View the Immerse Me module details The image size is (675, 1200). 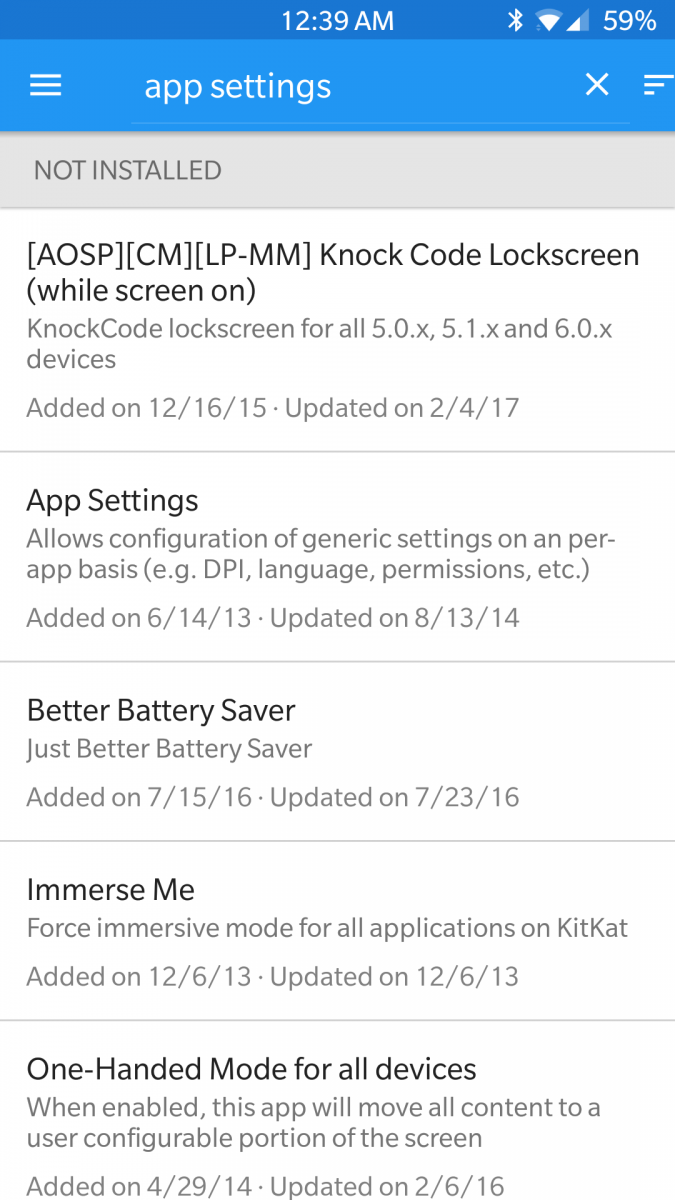(337, 931)
